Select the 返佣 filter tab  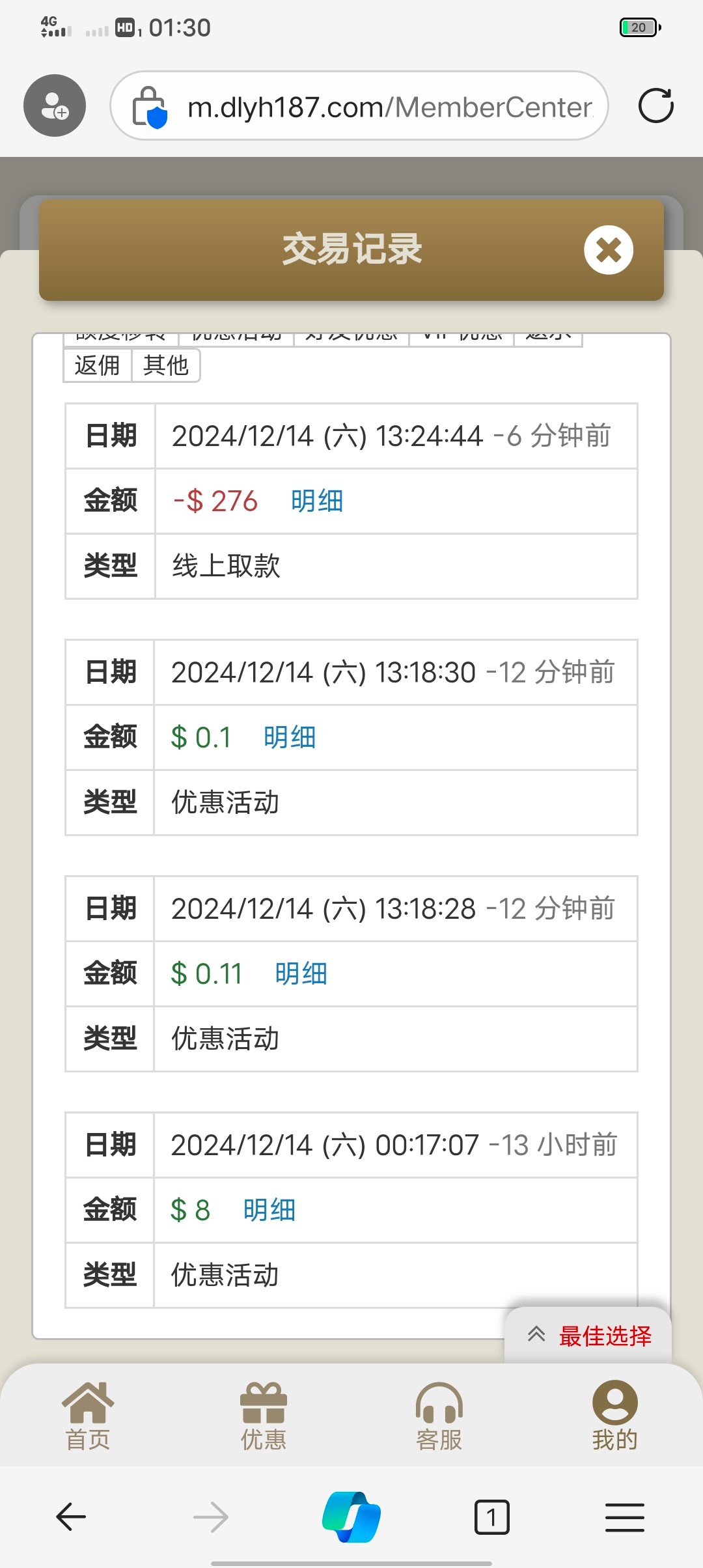(x=98, y=365)
